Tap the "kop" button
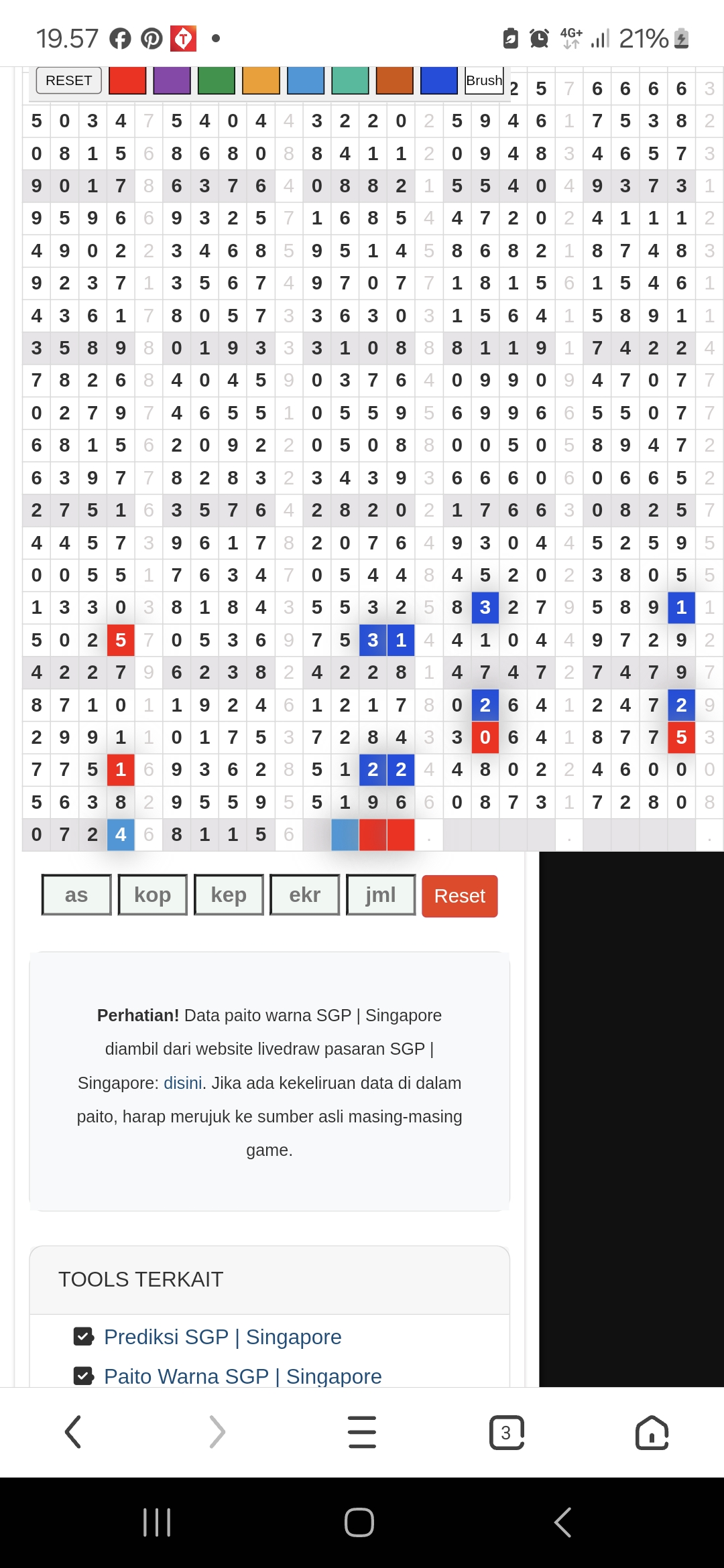The image size is (724, 1568). coord(152,895)
